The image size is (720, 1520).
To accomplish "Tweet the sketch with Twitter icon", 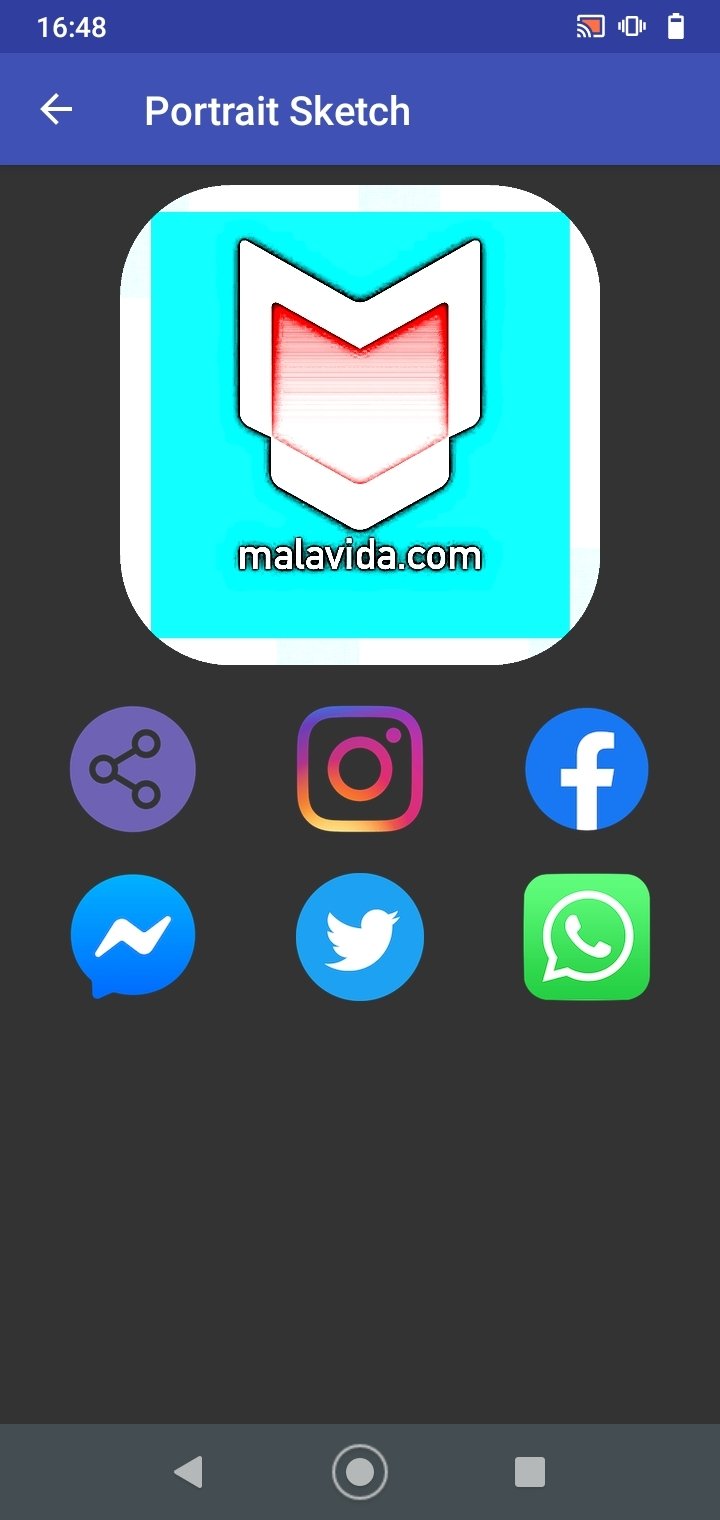I will pyautogui.click(x=360, y=937).
